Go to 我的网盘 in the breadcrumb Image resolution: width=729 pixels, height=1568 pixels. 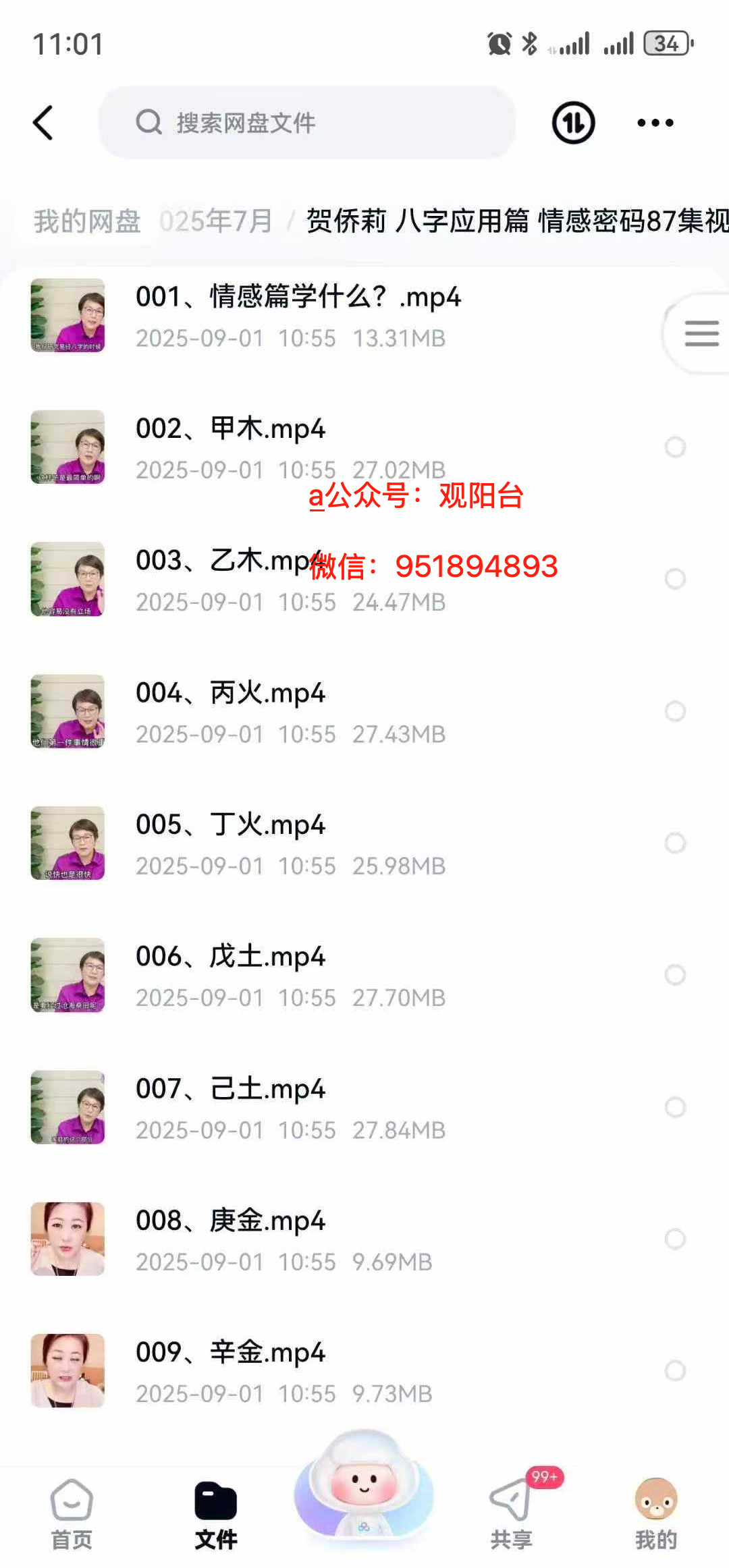pos(87,221)
